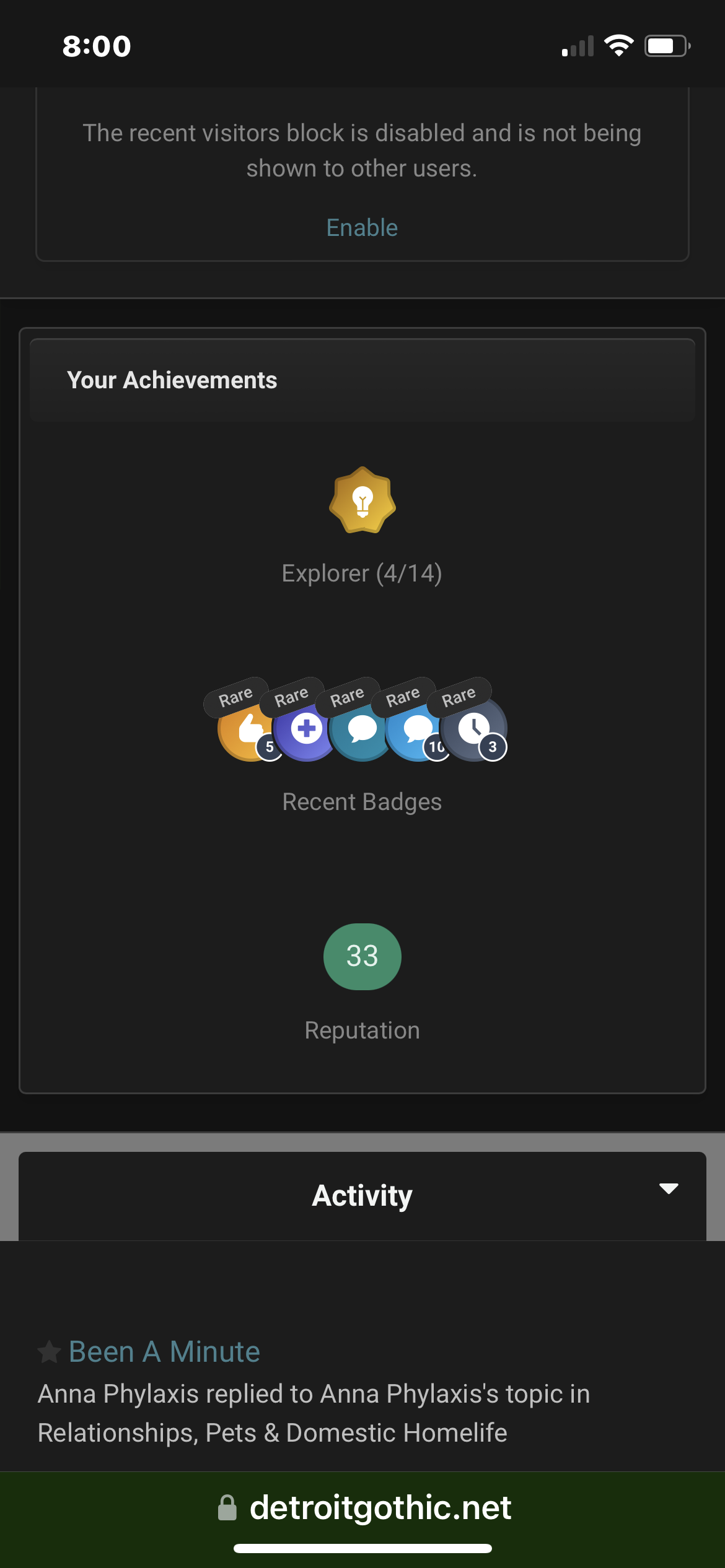
Task: Open the Explorer rank badge
Action: (362, 500)
